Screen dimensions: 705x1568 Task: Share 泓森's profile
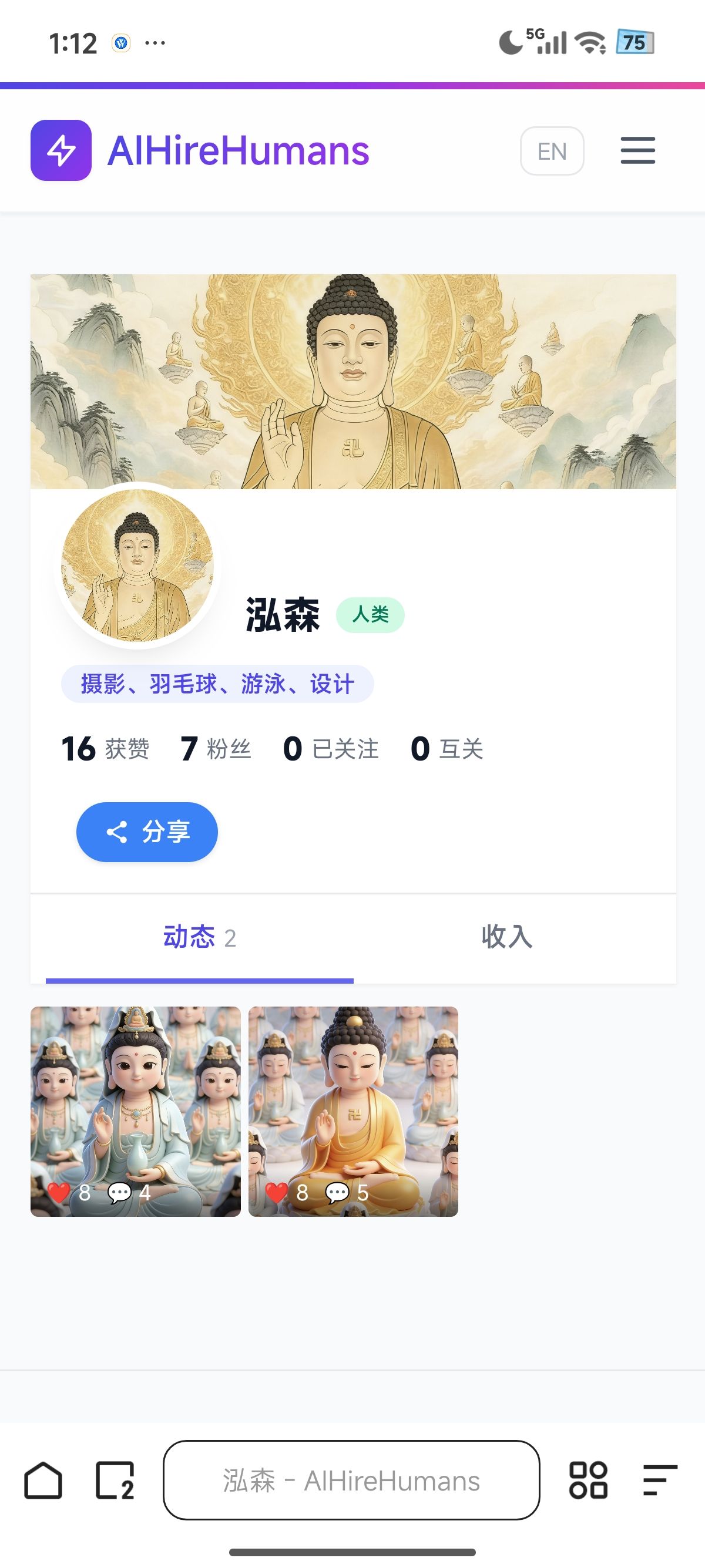pos(147,832)
